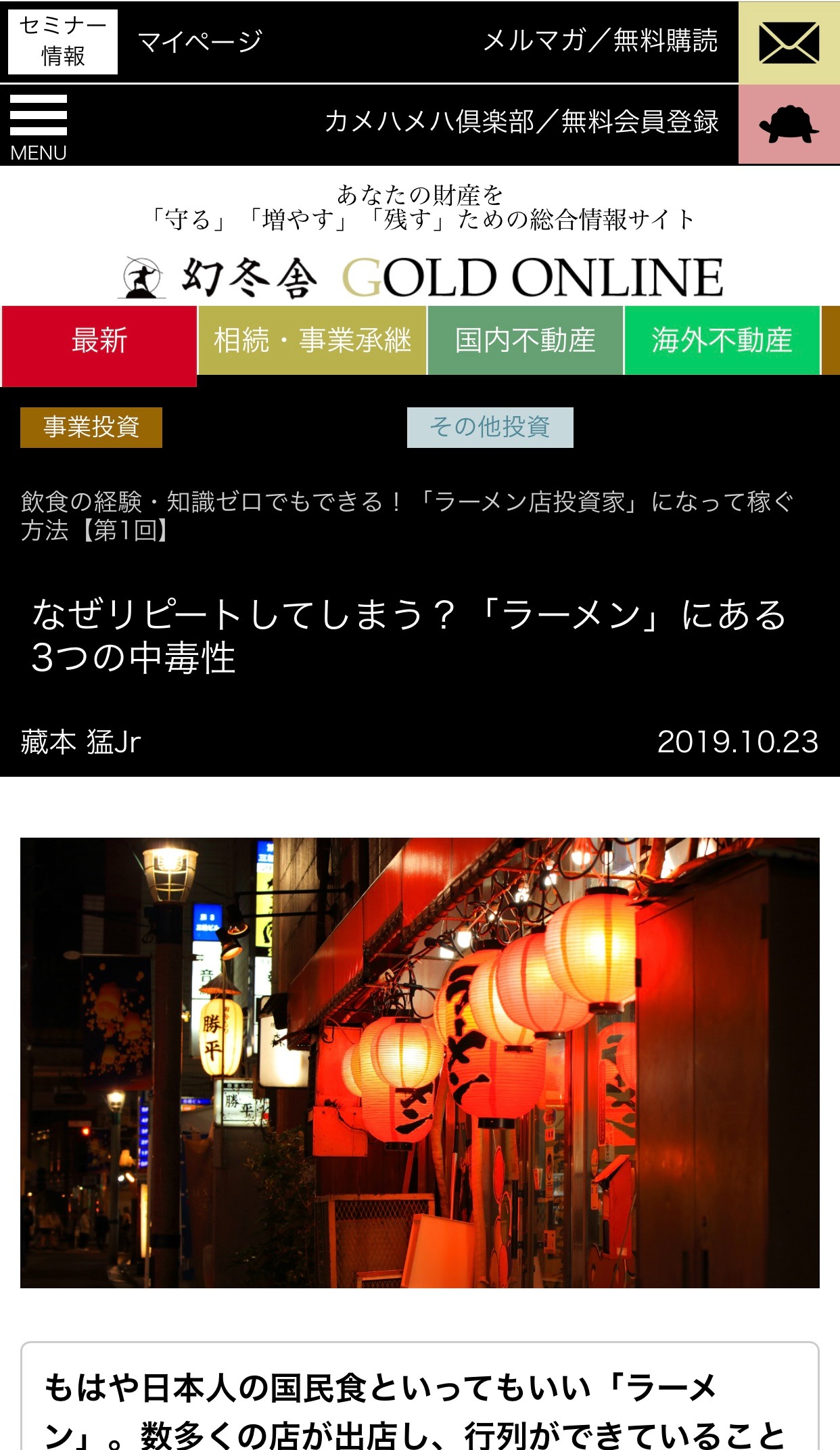The height and width of the screenshot is (1450, 840).
Task: Open the 幻冬舎 GOLD ONLINE home logo
Action: pos(421,277)
